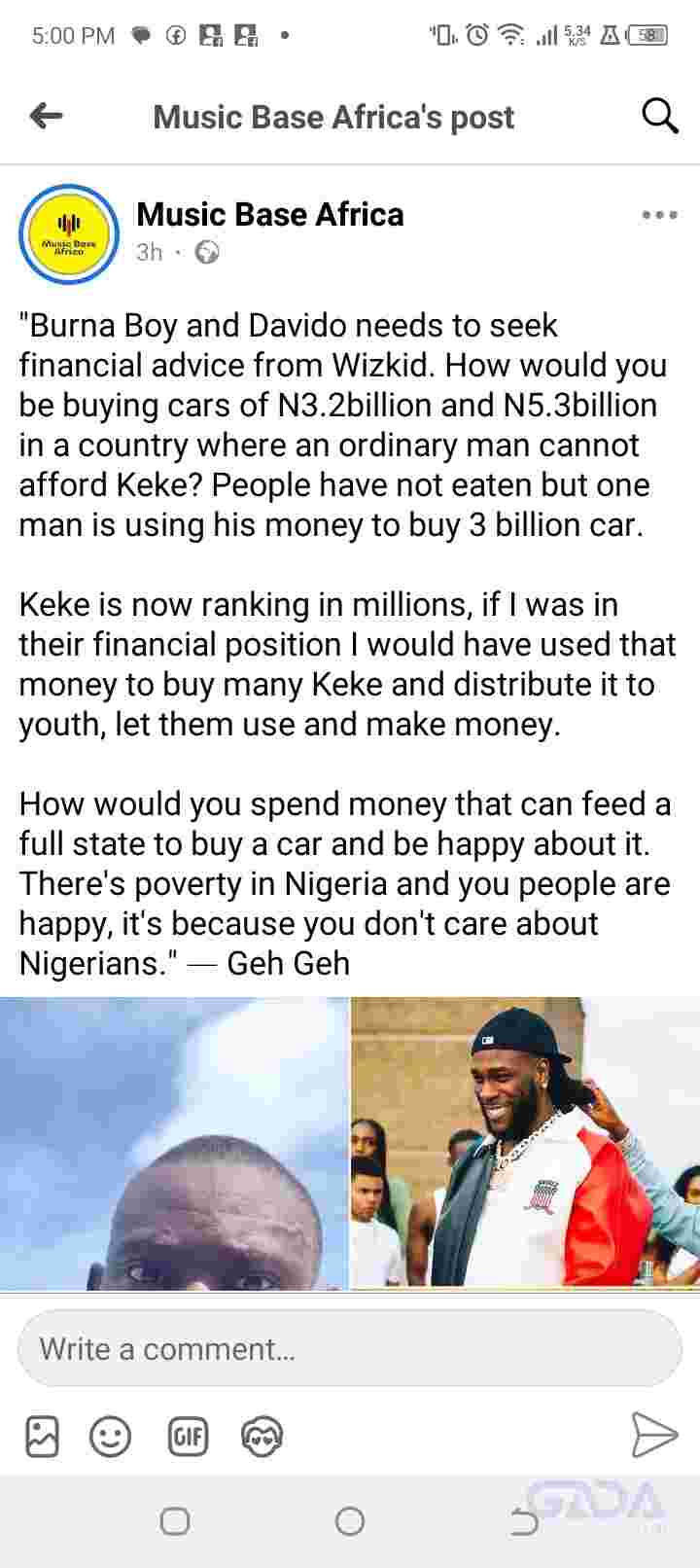Viewport: 700px width, 1568px height.
Task: Open search from the header
Action: pyautogui.click(x=660, y=116)
